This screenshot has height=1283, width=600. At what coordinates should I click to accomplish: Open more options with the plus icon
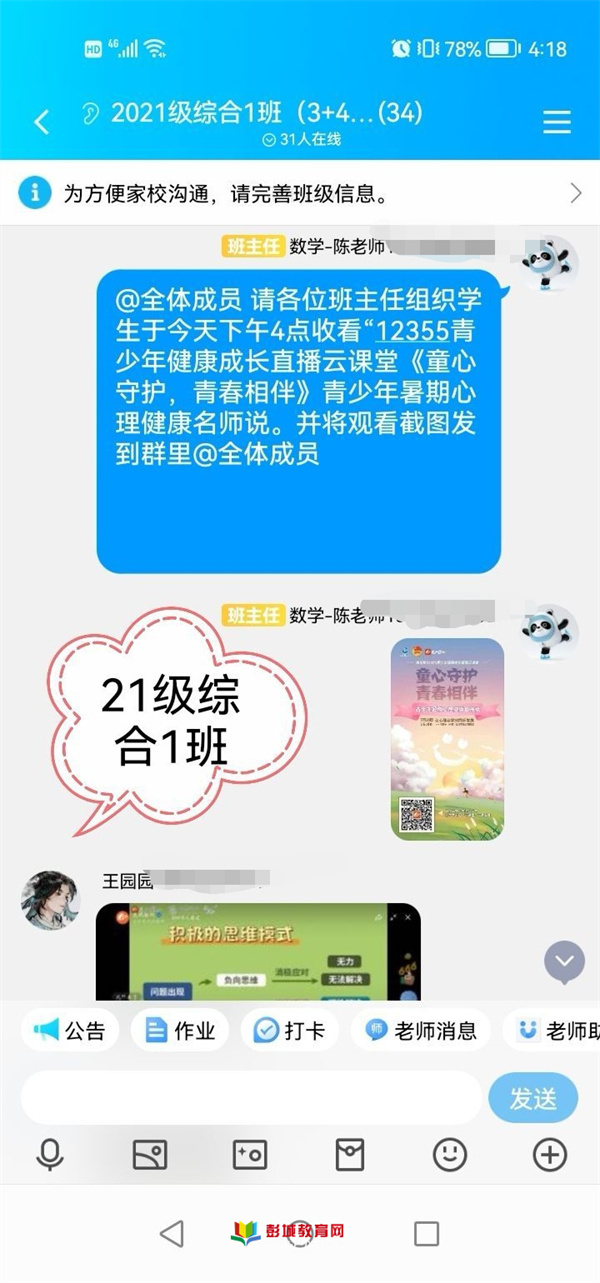(x=549, y=1156)
